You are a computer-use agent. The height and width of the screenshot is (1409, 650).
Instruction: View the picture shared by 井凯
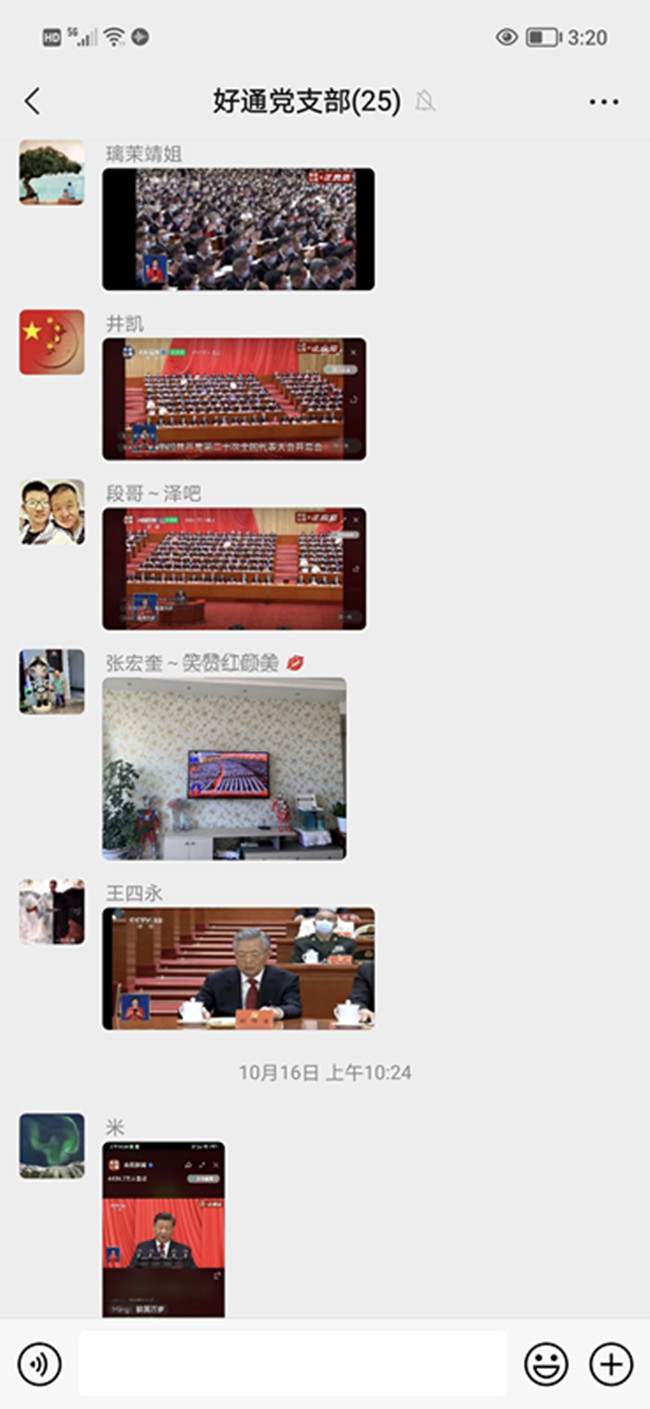coord(234,399)
